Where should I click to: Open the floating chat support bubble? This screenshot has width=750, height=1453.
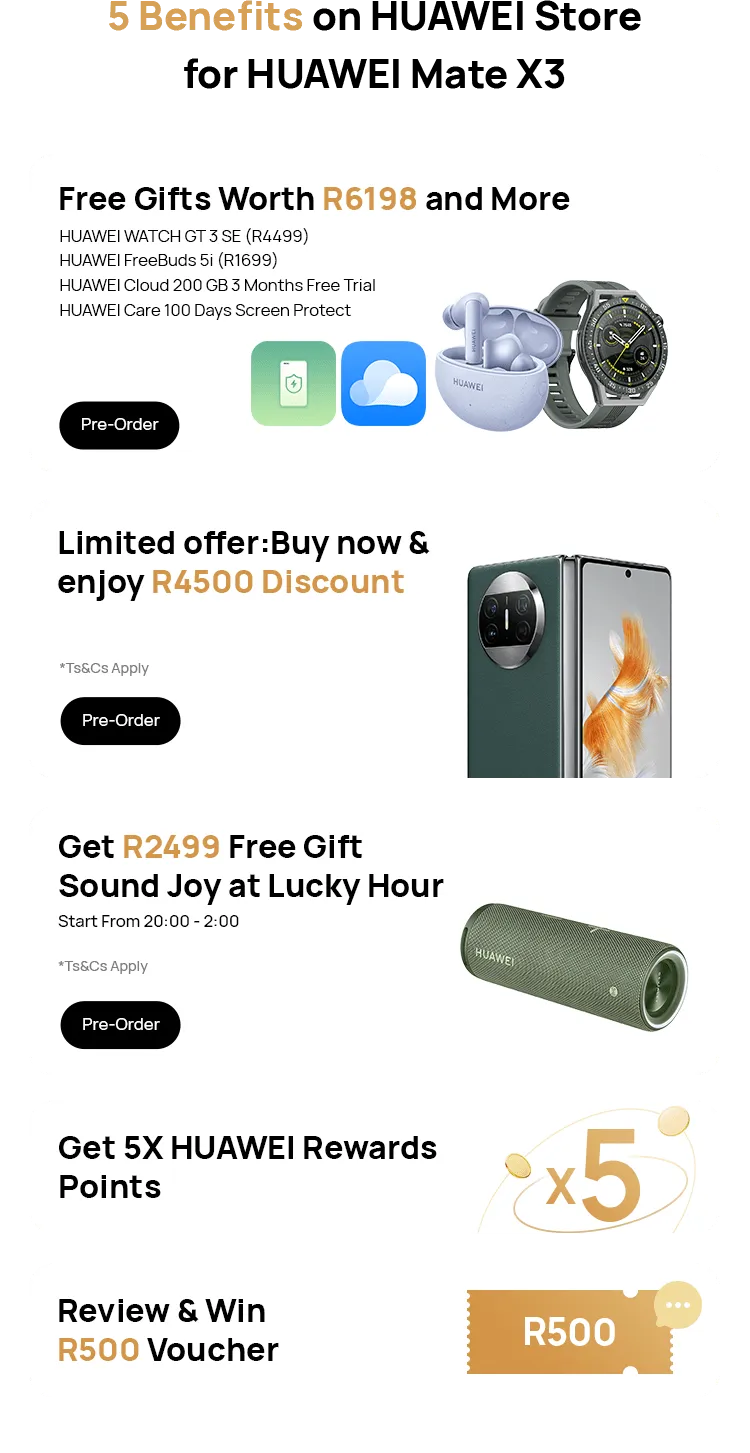tap(678, 1305)
